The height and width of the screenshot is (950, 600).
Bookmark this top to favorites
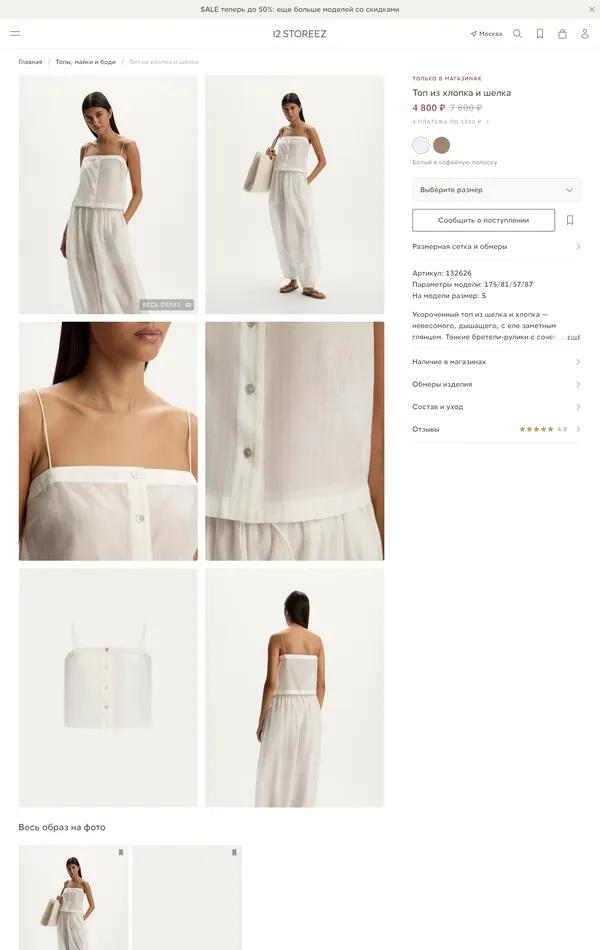click(570, 220)
